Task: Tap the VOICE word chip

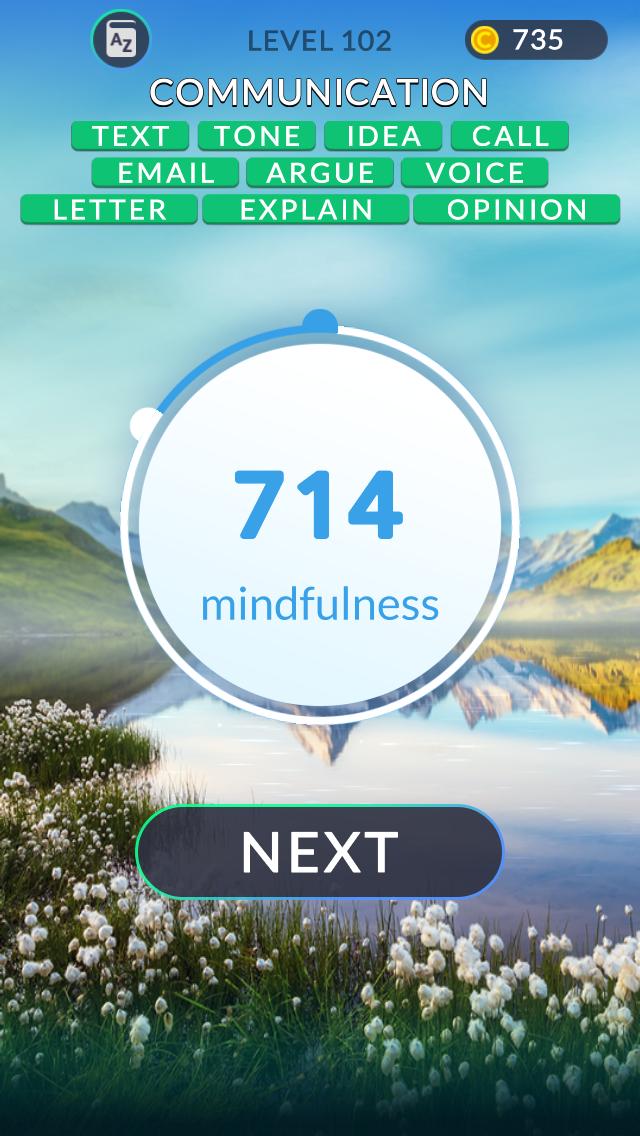Action: 475,173
